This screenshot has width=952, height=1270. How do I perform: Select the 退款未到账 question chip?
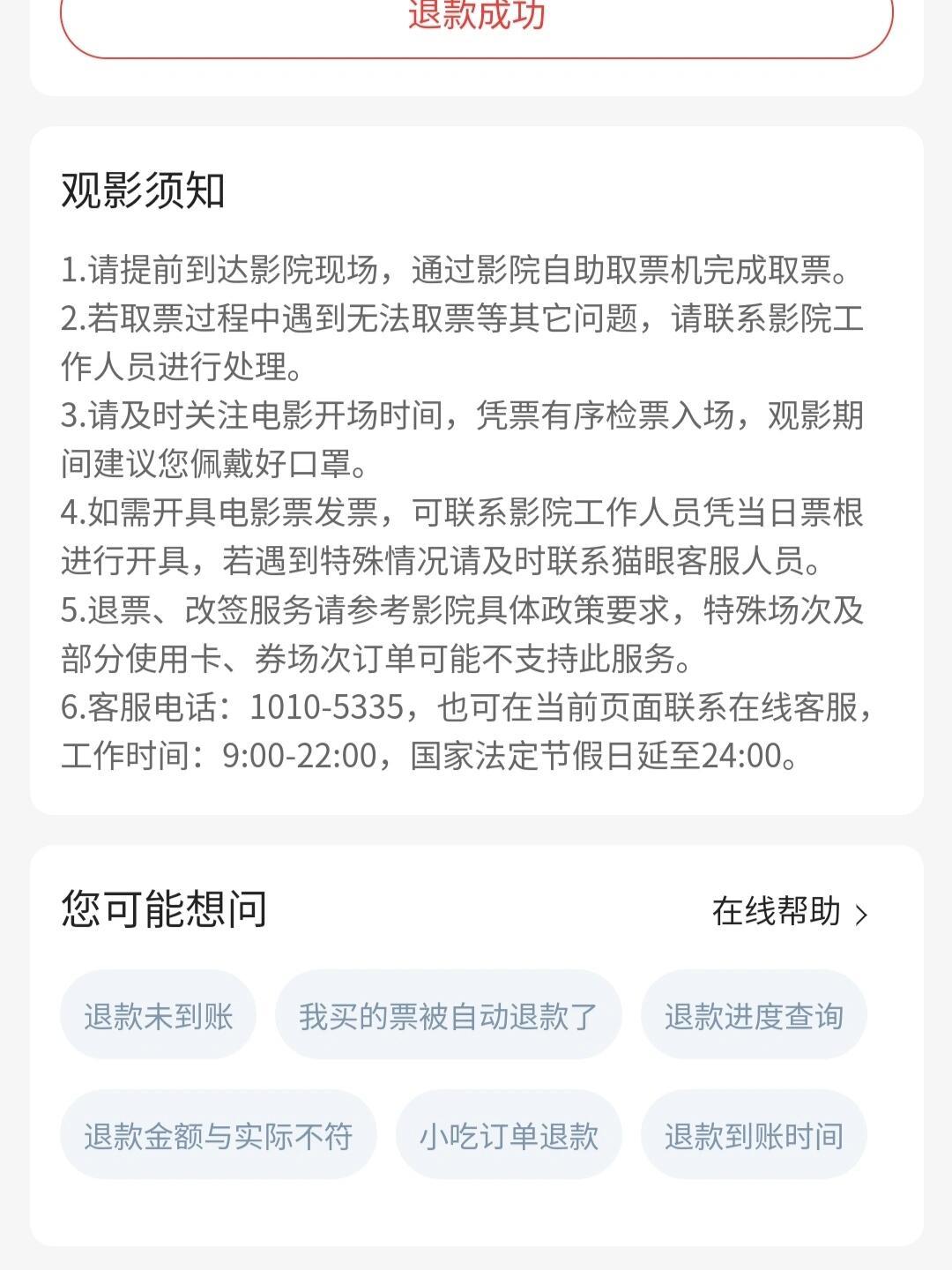pyautogui.click(x=157, y=1016)
